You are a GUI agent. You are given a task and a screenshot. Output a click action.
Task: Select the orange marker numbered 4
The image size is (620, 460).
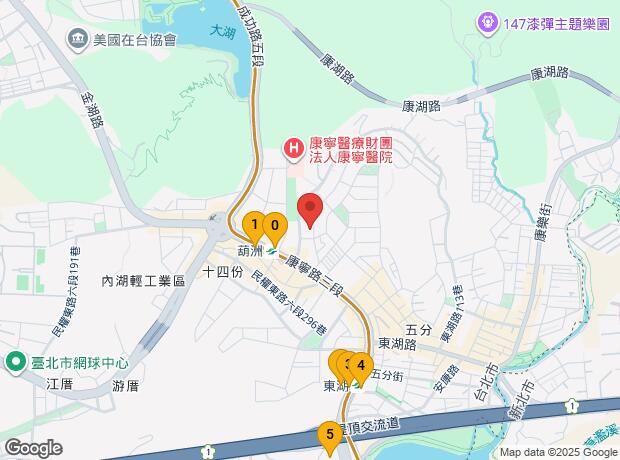coord(361,365)
